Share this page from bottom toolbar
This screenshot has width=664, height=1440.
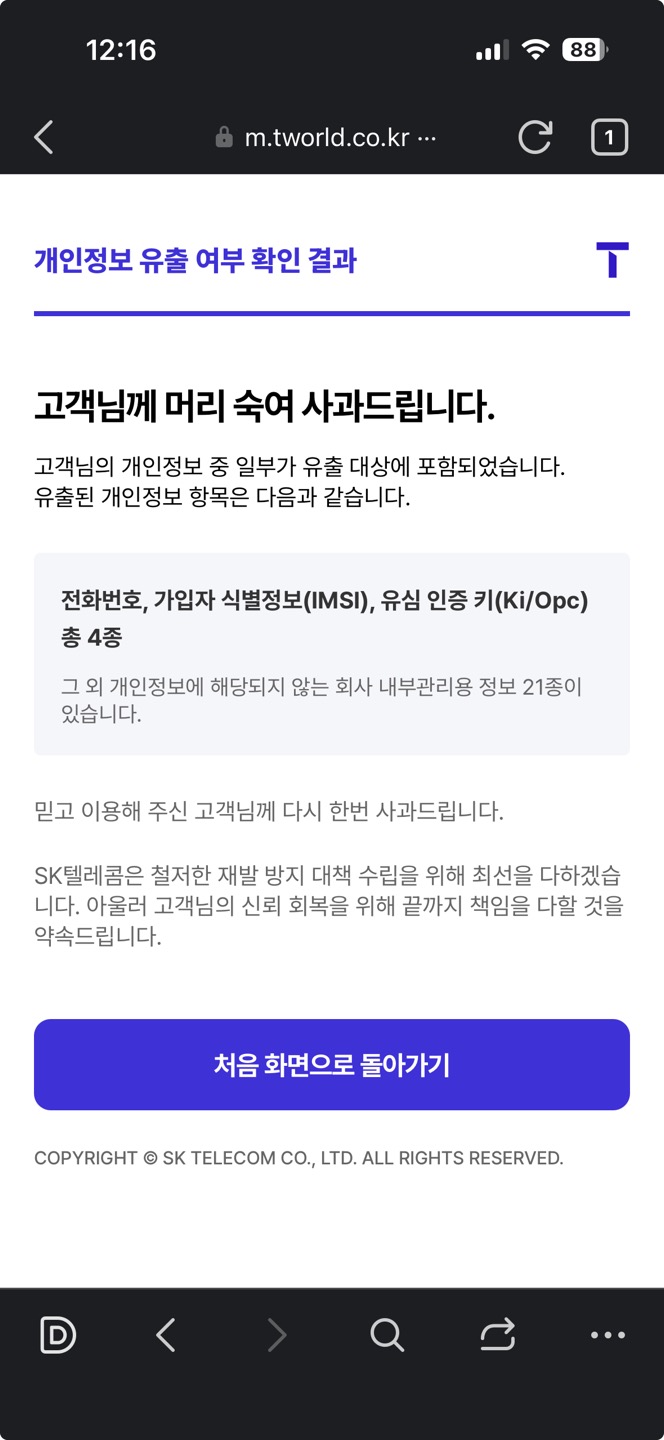(x=497, y=1335)
